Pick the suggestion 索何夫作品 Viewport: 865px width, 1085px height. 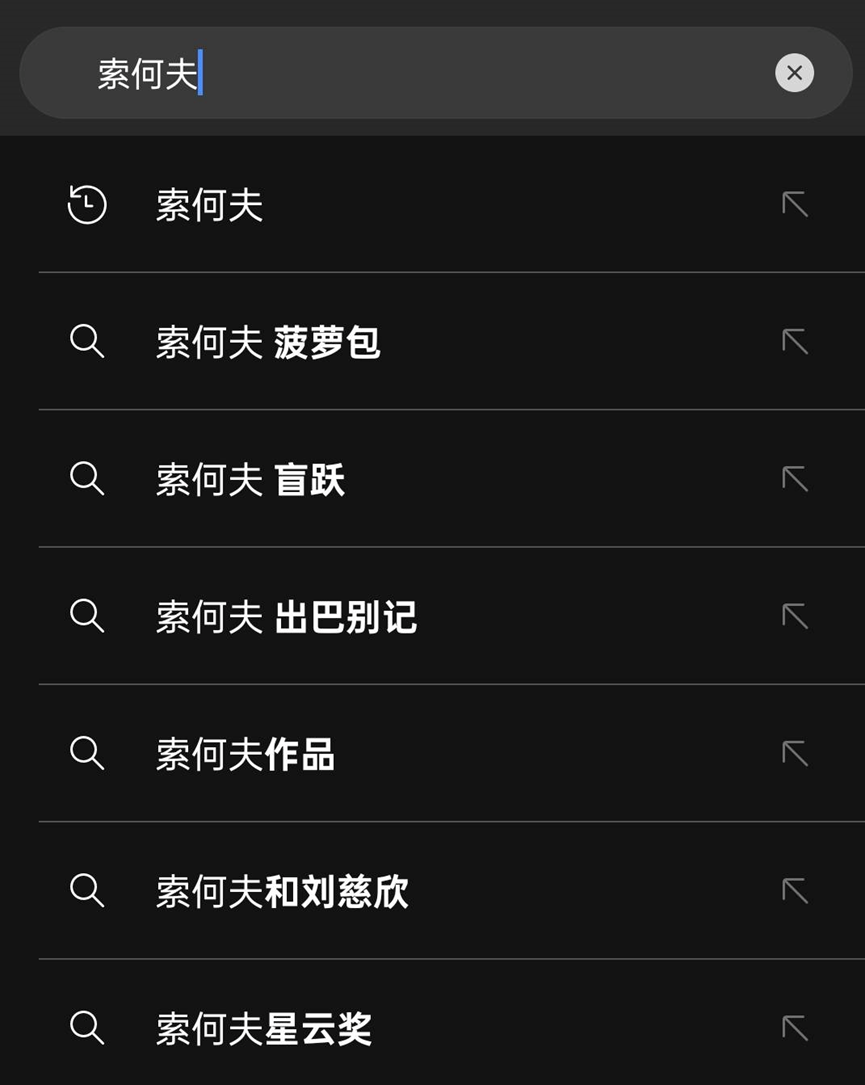click(245, 754)
